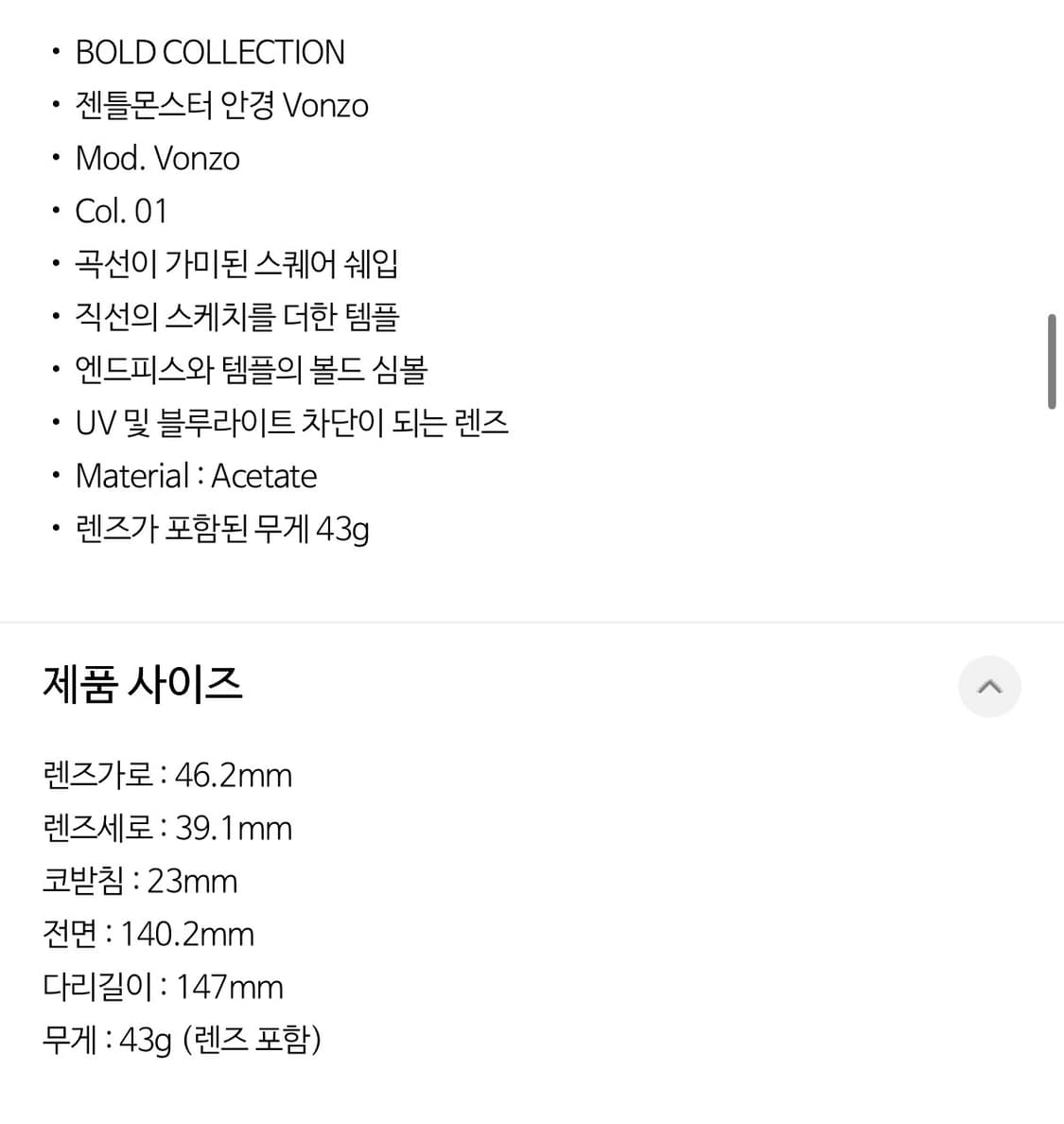Click the bullet next to Mod. Vonzo
1064x1124 pixels.
point(55,159)
